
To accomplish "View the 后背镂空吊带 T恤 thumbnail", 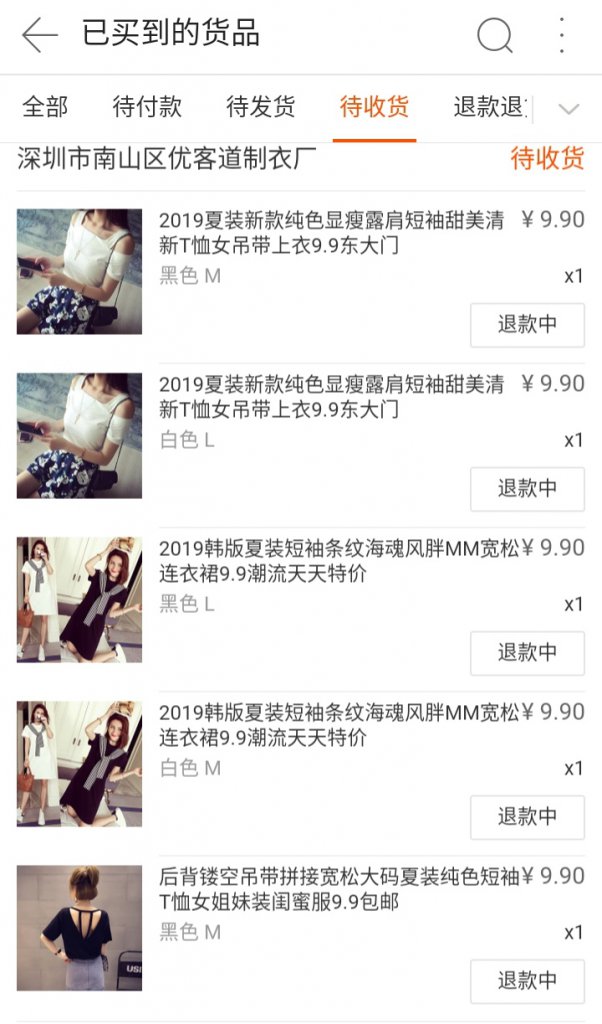I will pos(79,928).
